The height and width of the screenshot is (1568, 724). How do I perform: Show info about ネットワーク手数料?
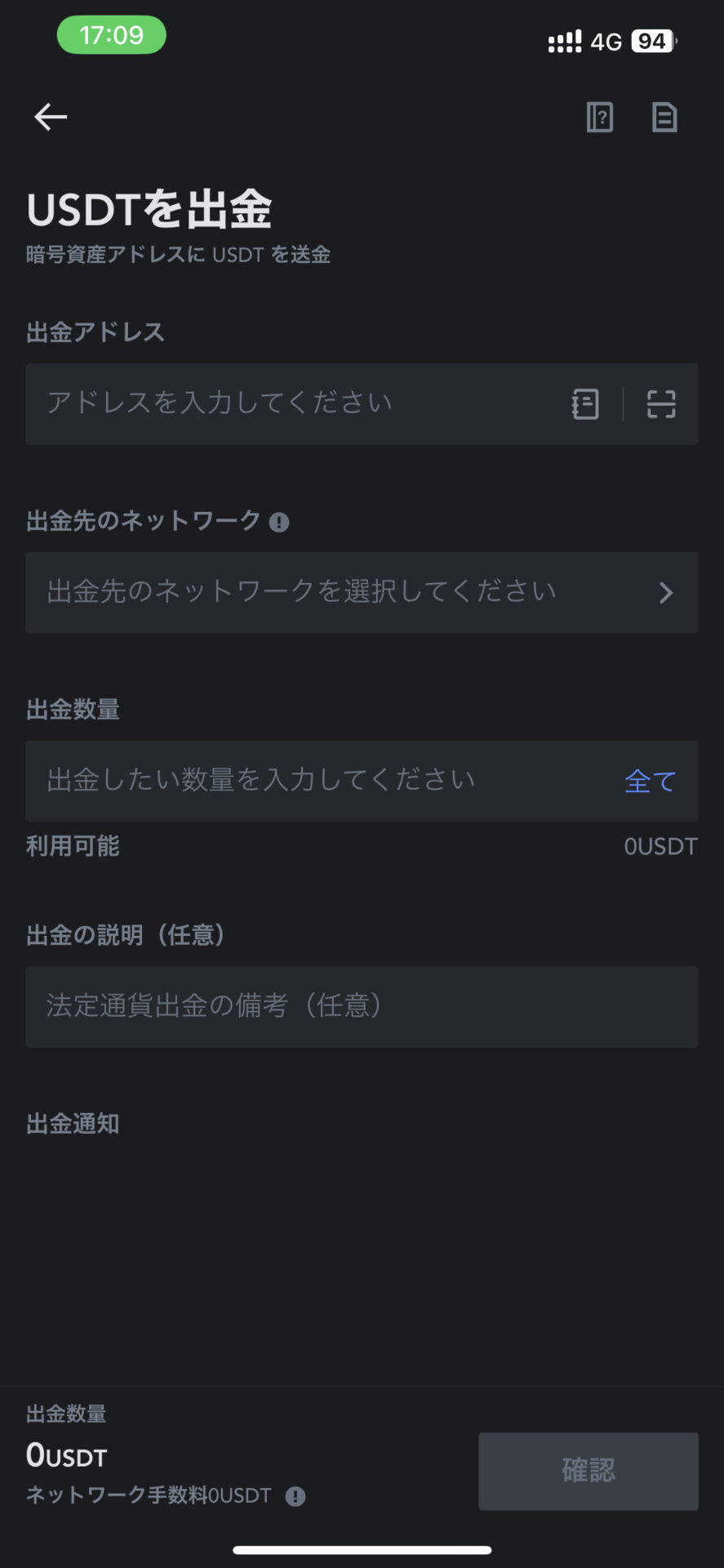point(295,1496)
